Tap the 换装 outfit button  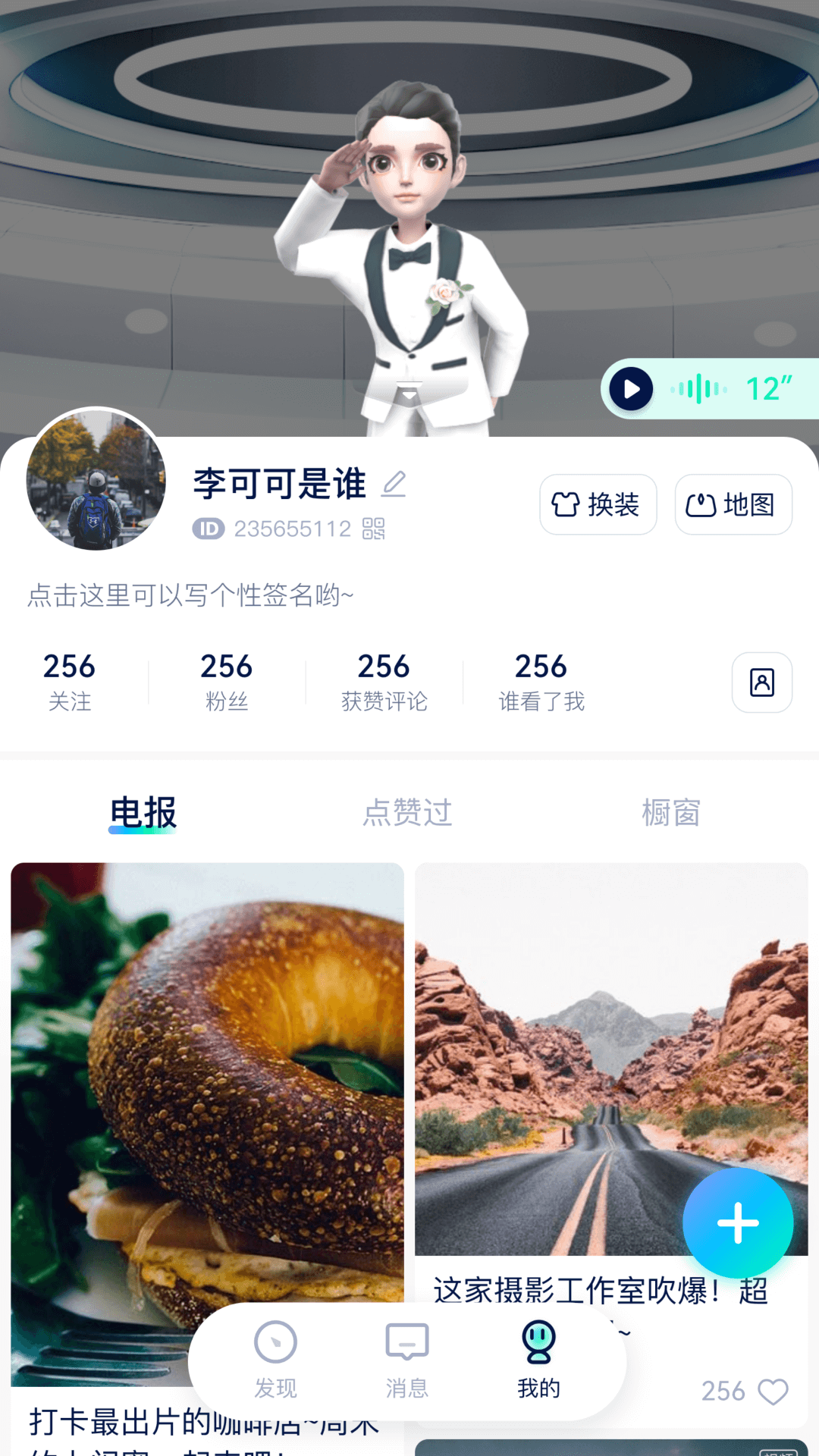click(x=598, y=504)
